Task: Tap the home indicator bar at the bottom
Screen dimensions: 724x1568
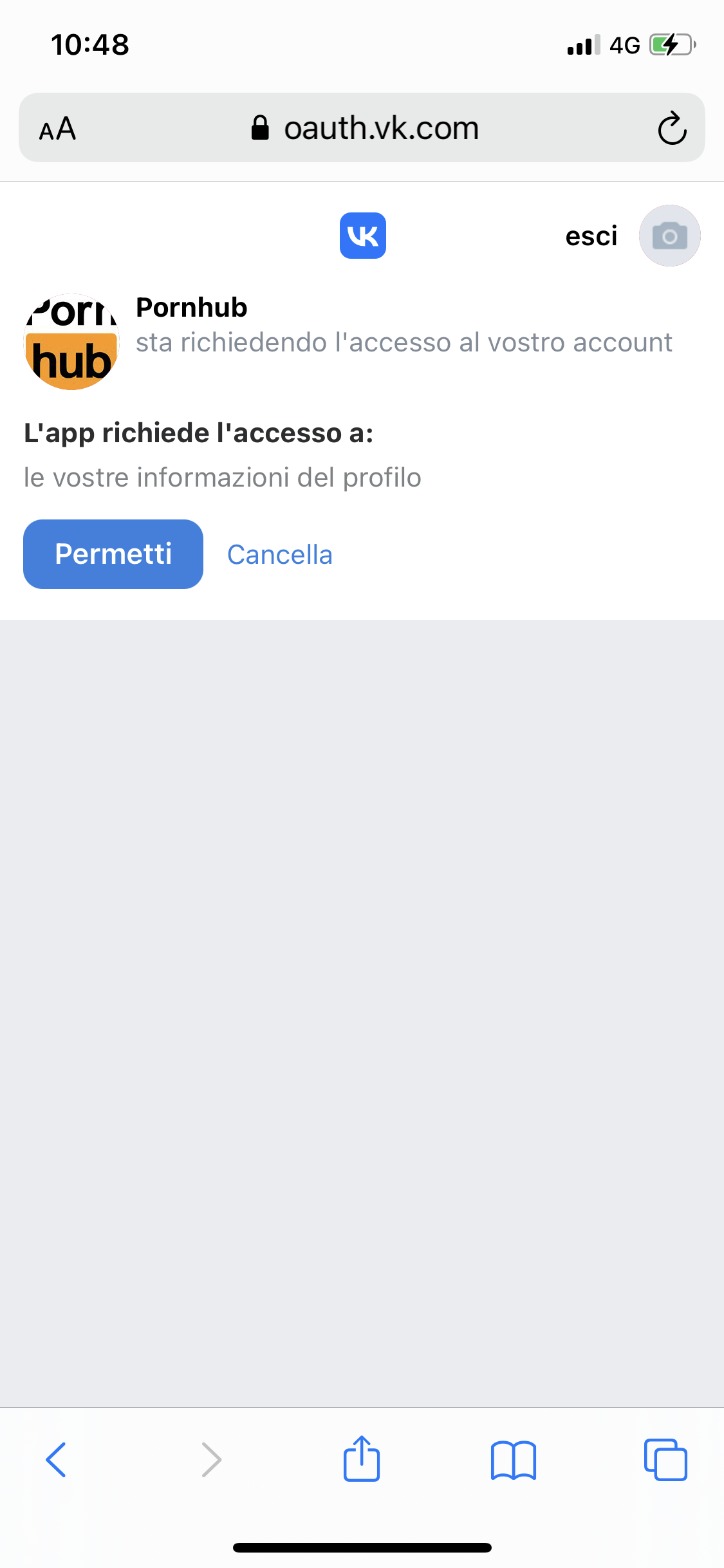Action: point(362,1547)
